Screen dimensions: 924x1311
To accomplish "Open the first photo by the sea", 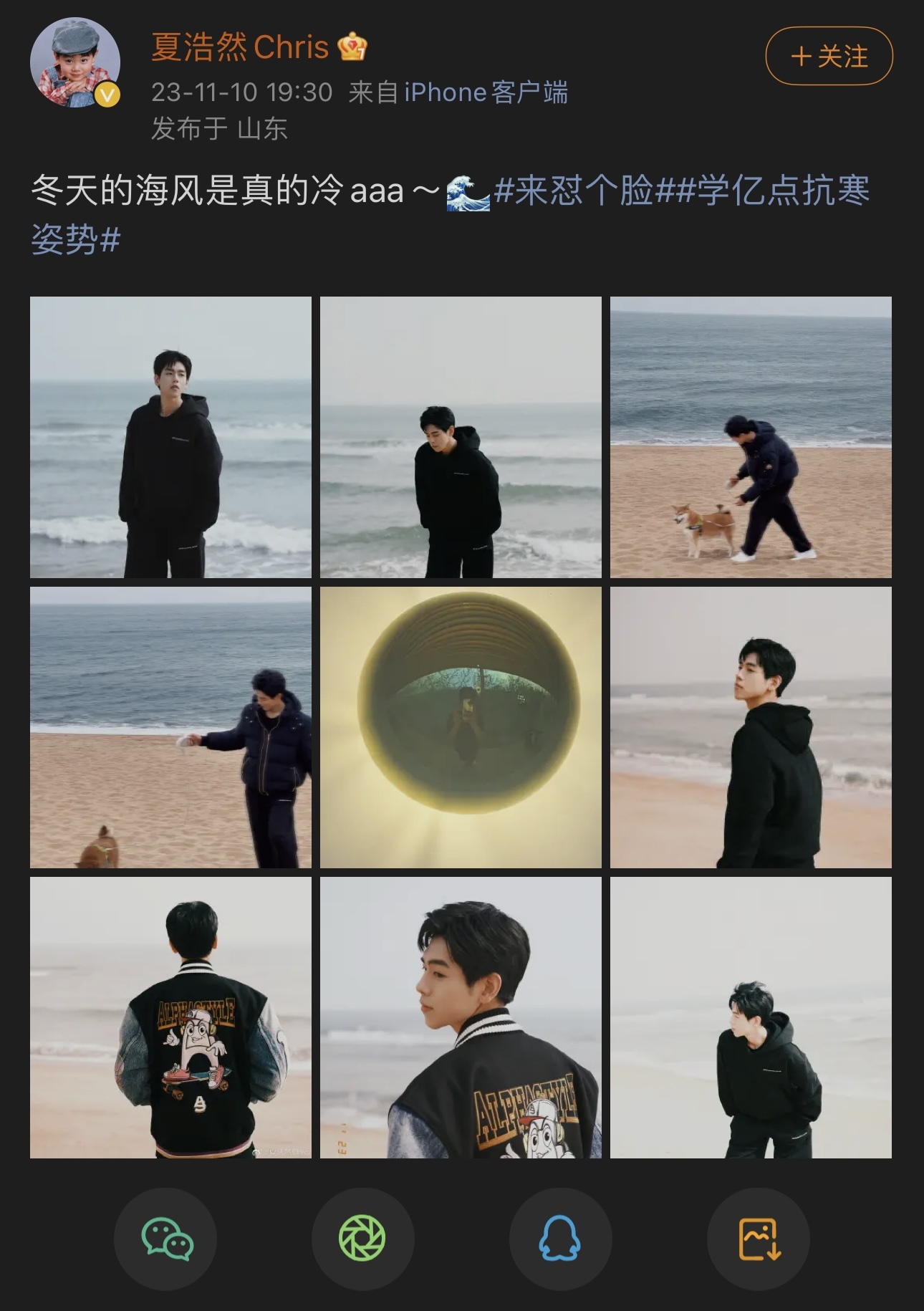I will tap(170, 437).
